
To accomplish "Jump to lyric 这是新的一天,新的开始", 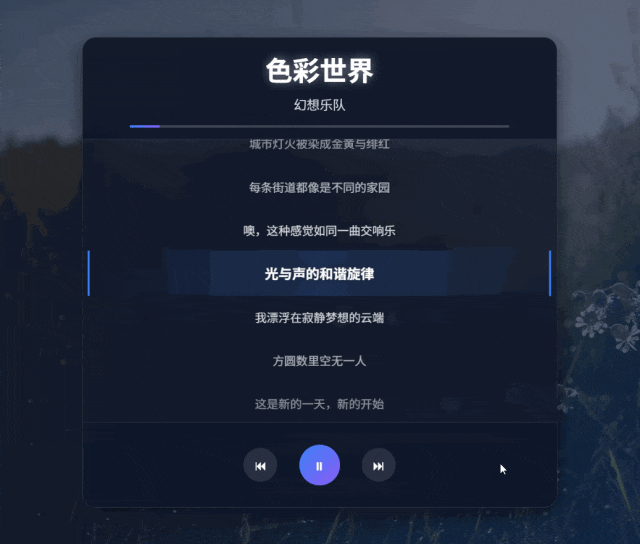I will click(319, 404).
